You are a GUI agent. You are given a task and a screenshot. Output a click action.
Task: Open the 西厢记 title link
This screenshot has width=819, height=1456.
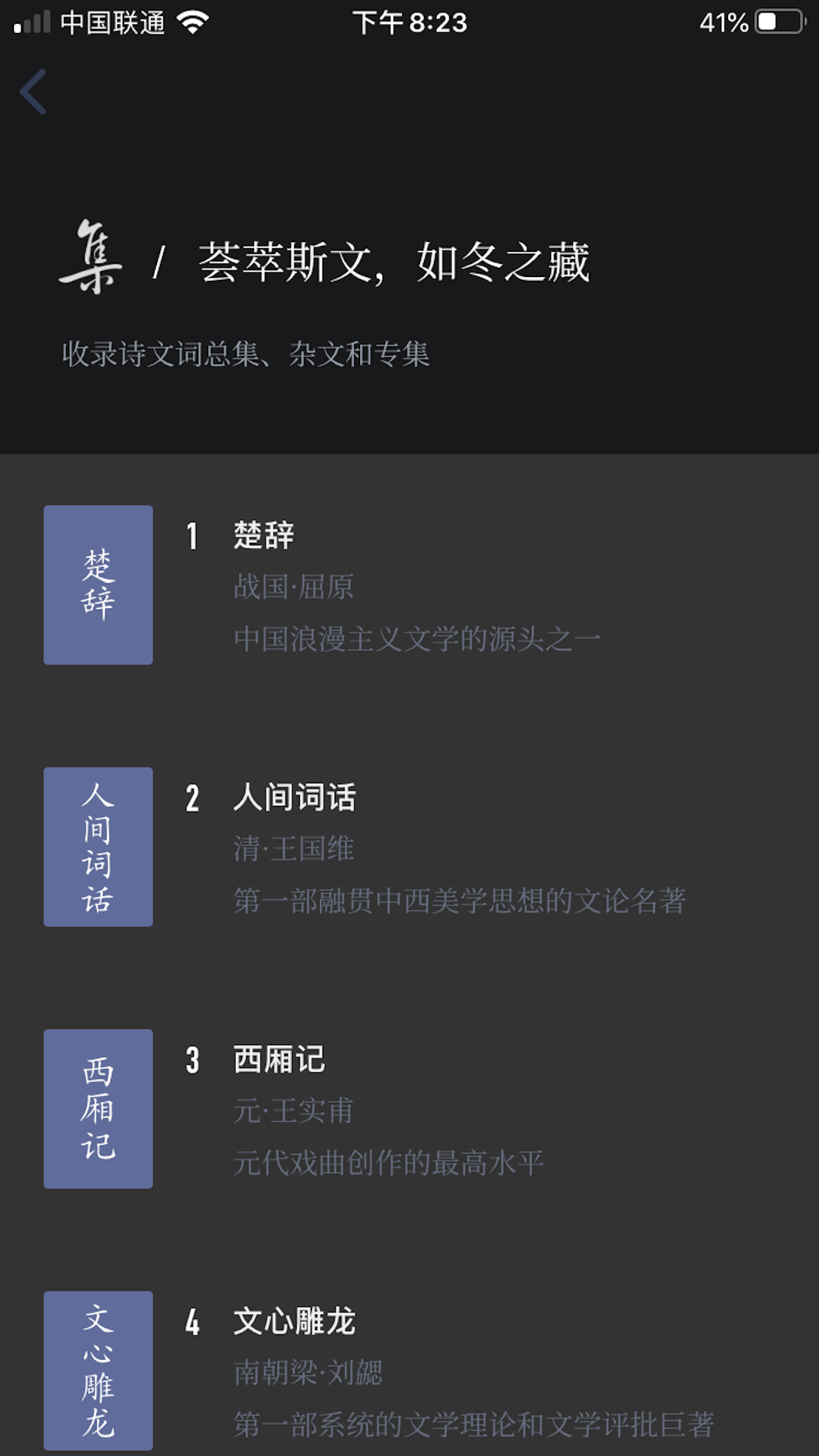tap(278, 1059)
